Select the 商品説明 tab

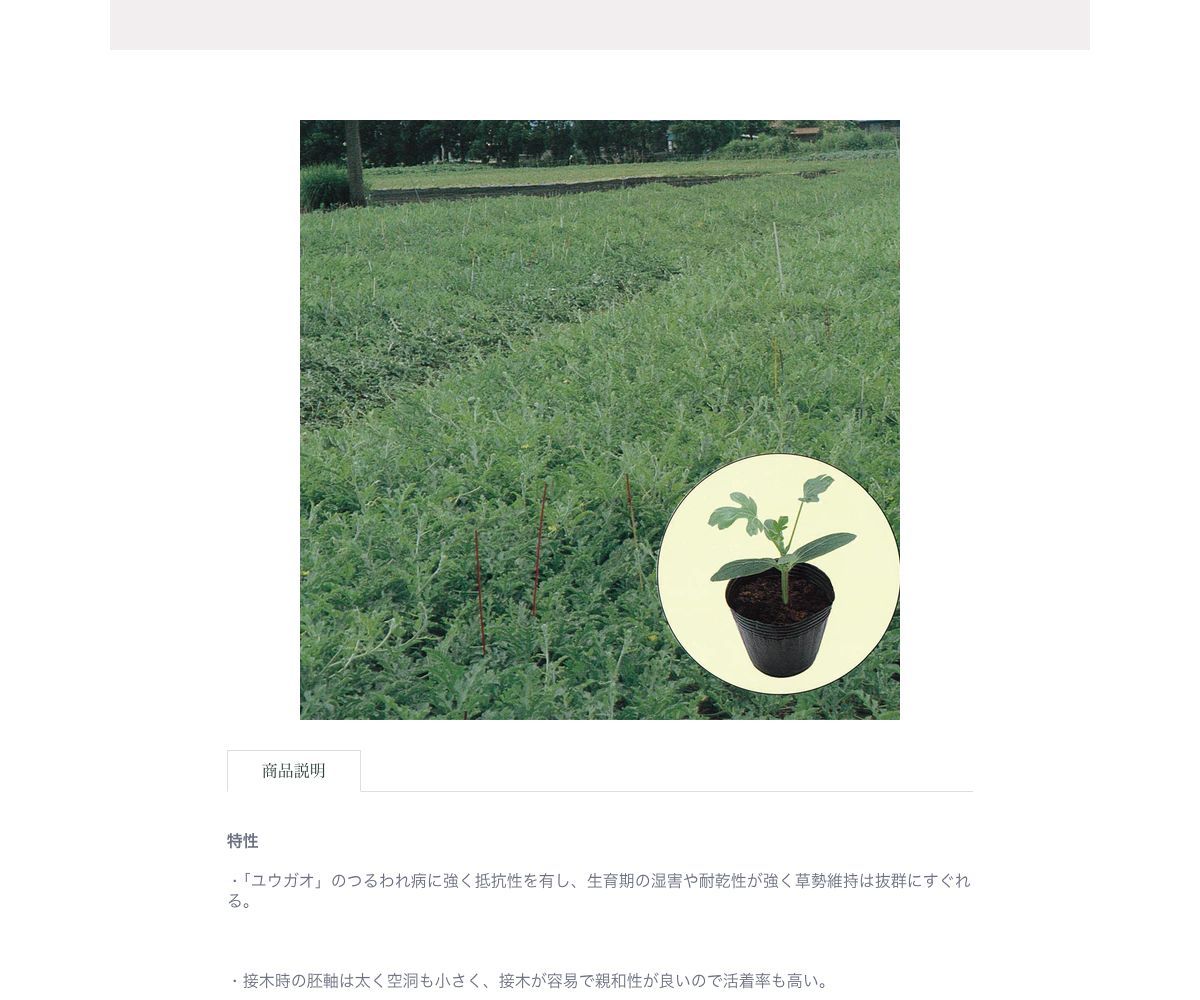pyautogui.click(x=294, y=771)
